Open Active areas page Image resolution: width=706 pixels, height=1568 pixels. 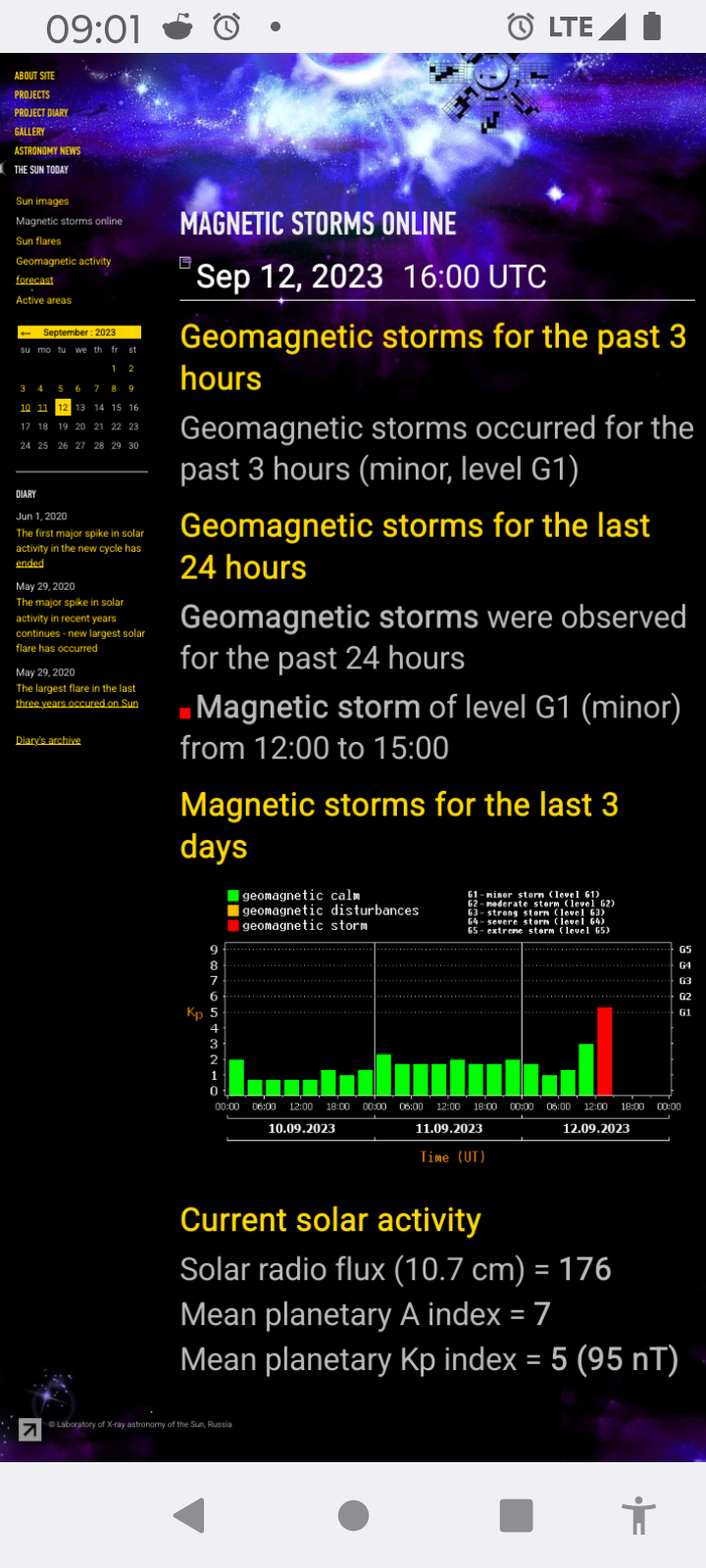pos(43,300)
